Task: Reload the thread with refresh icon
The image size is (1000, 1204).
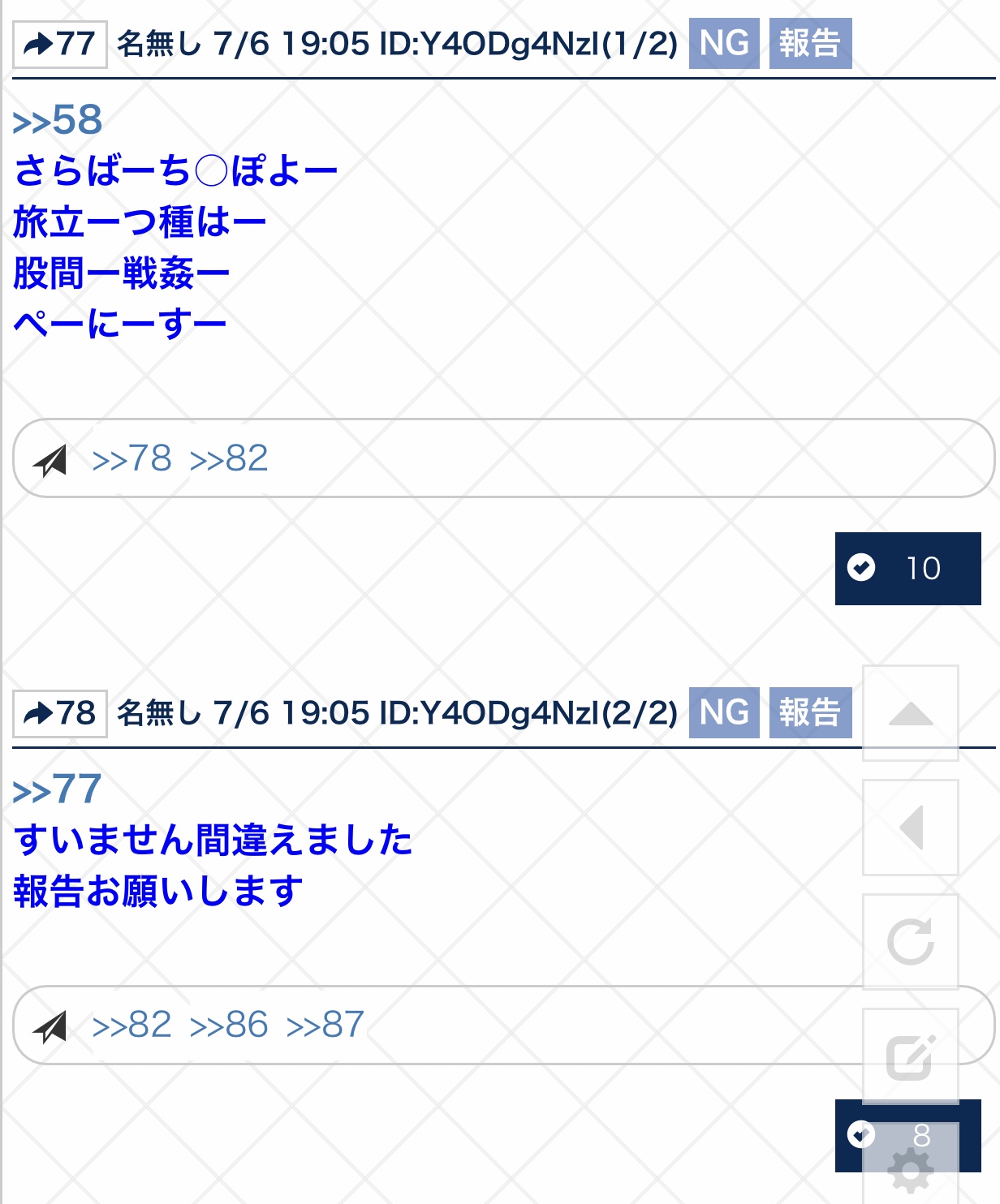Action: click(911, 942)
